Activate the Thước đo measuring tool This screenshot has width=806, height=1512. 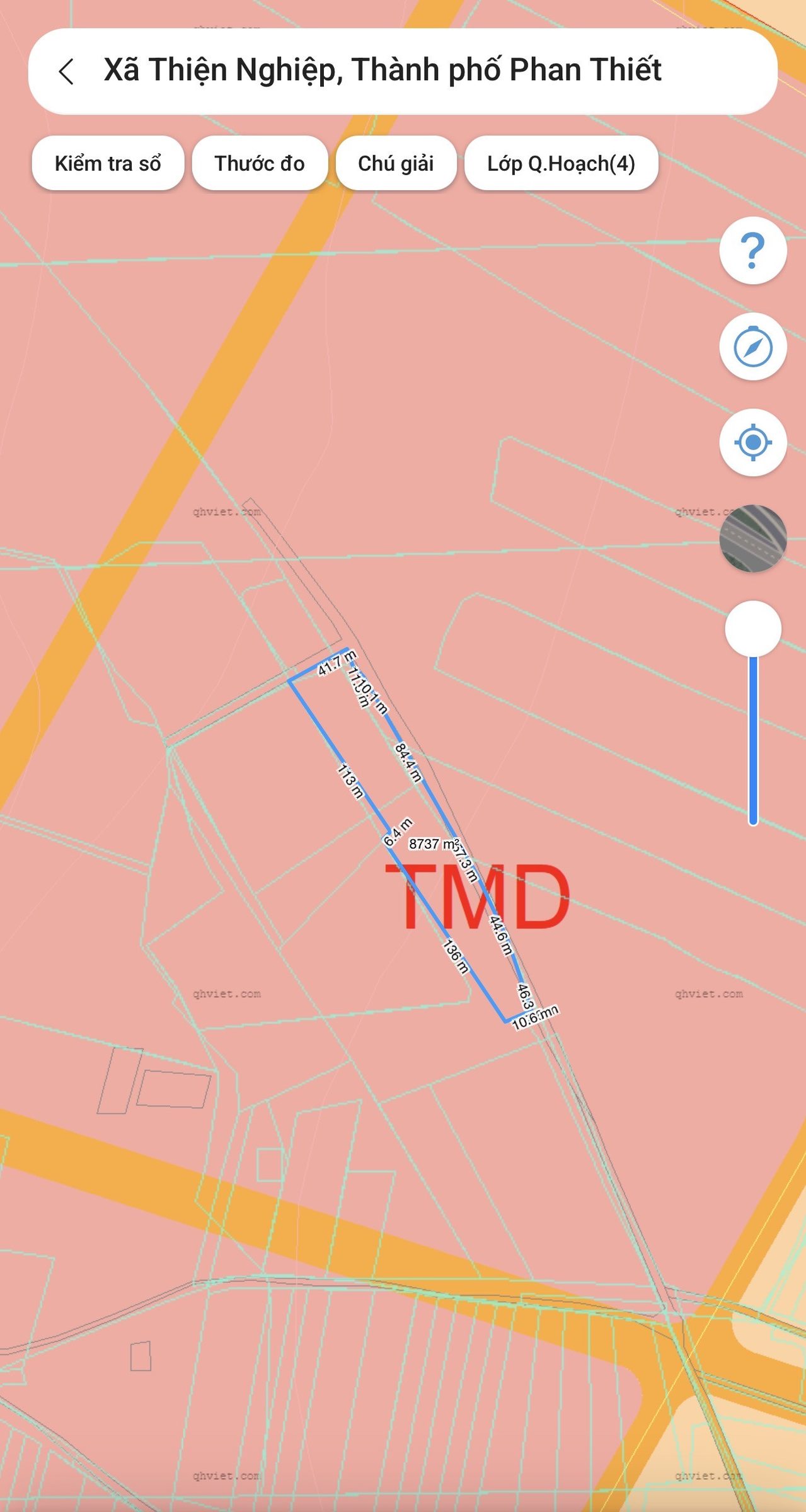[260, 163]
